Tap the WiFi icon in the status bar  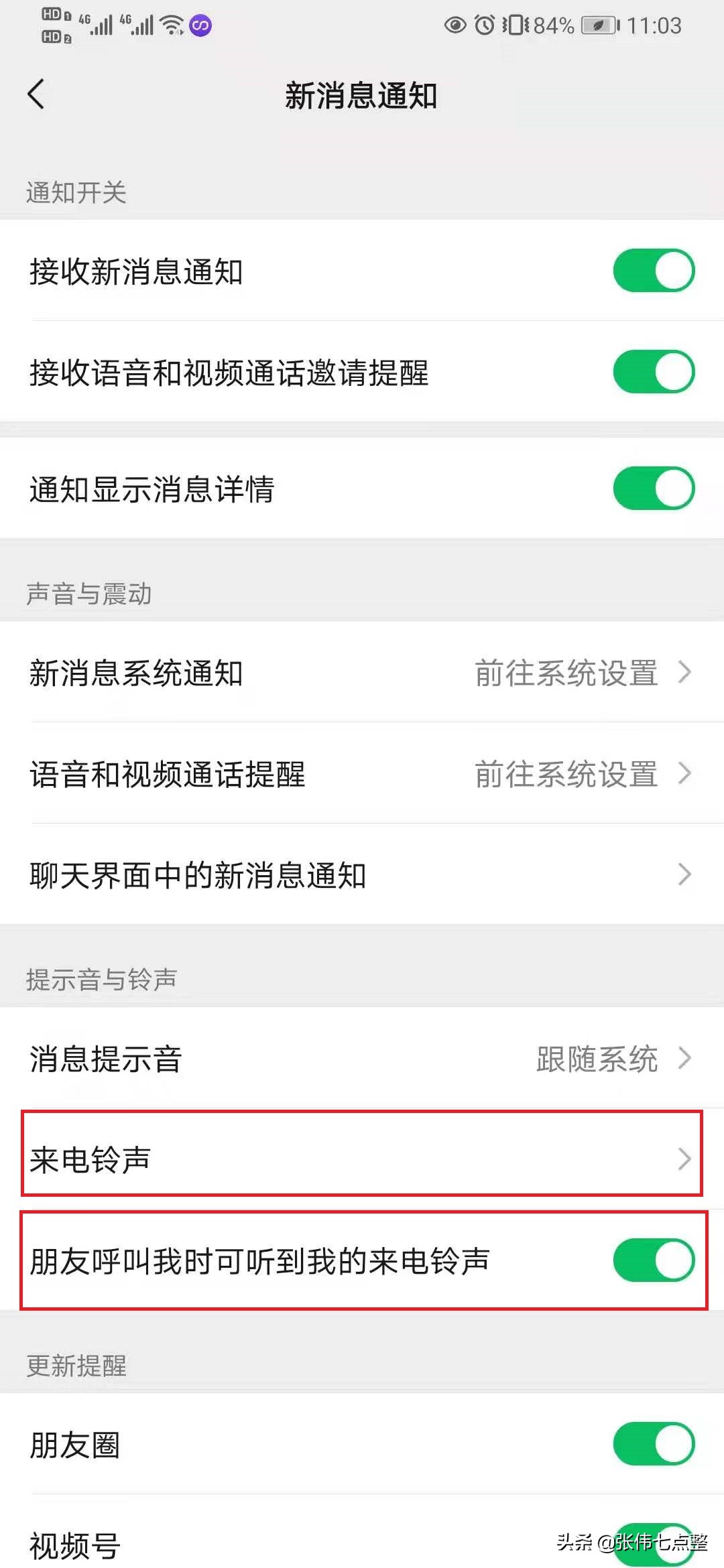click(x=170, y=25)
